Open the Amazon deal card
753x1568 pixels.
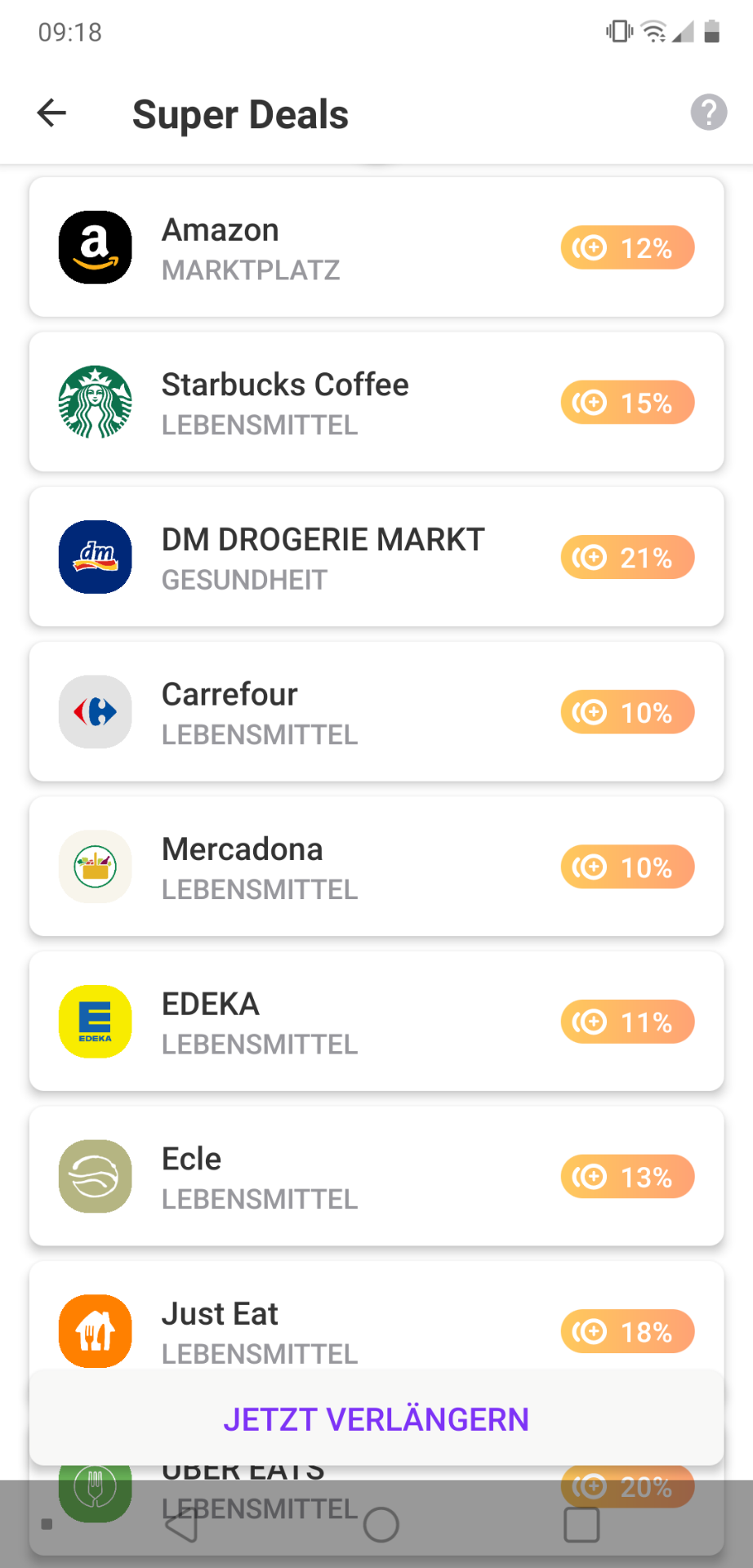click(376, 247)
